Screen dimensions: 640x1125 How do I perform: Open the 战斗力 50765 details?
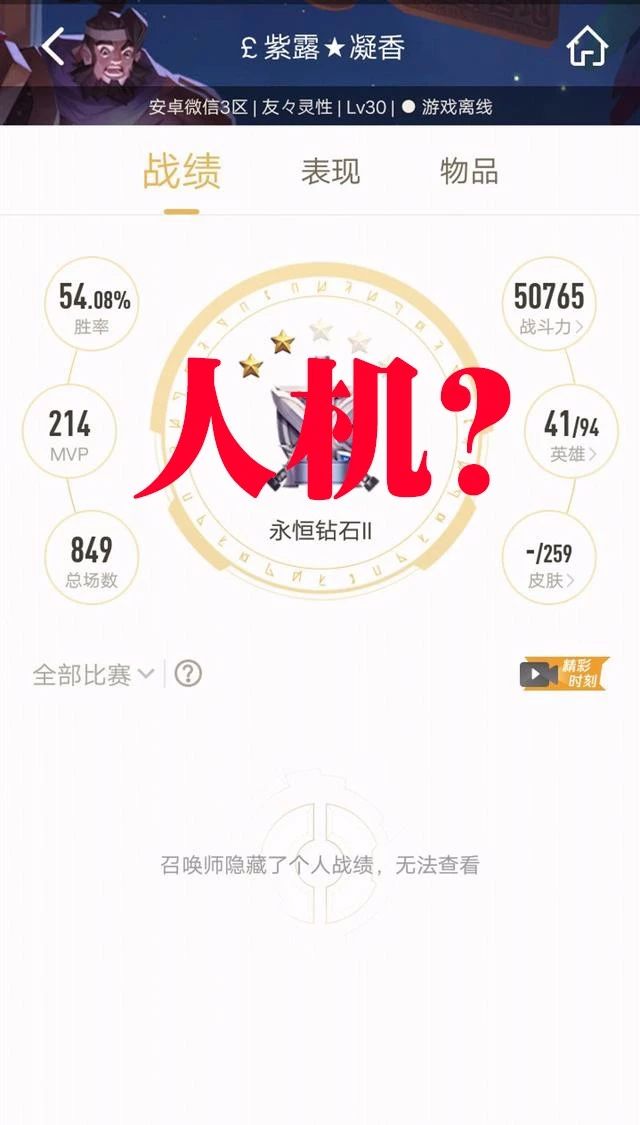pyautogui.click(x=549, y=304)
